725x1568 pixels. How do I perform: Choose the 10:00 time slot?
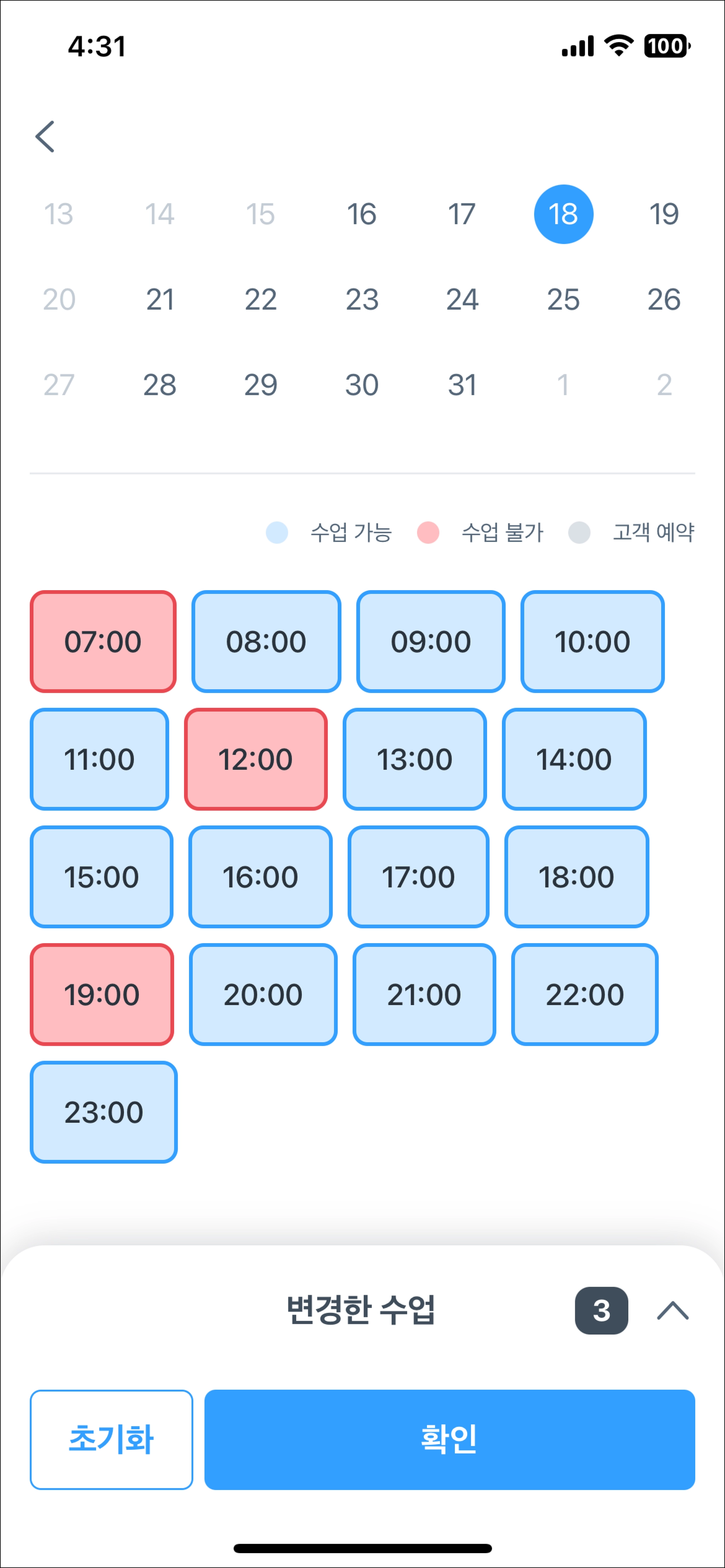click(x=592, y=641)
